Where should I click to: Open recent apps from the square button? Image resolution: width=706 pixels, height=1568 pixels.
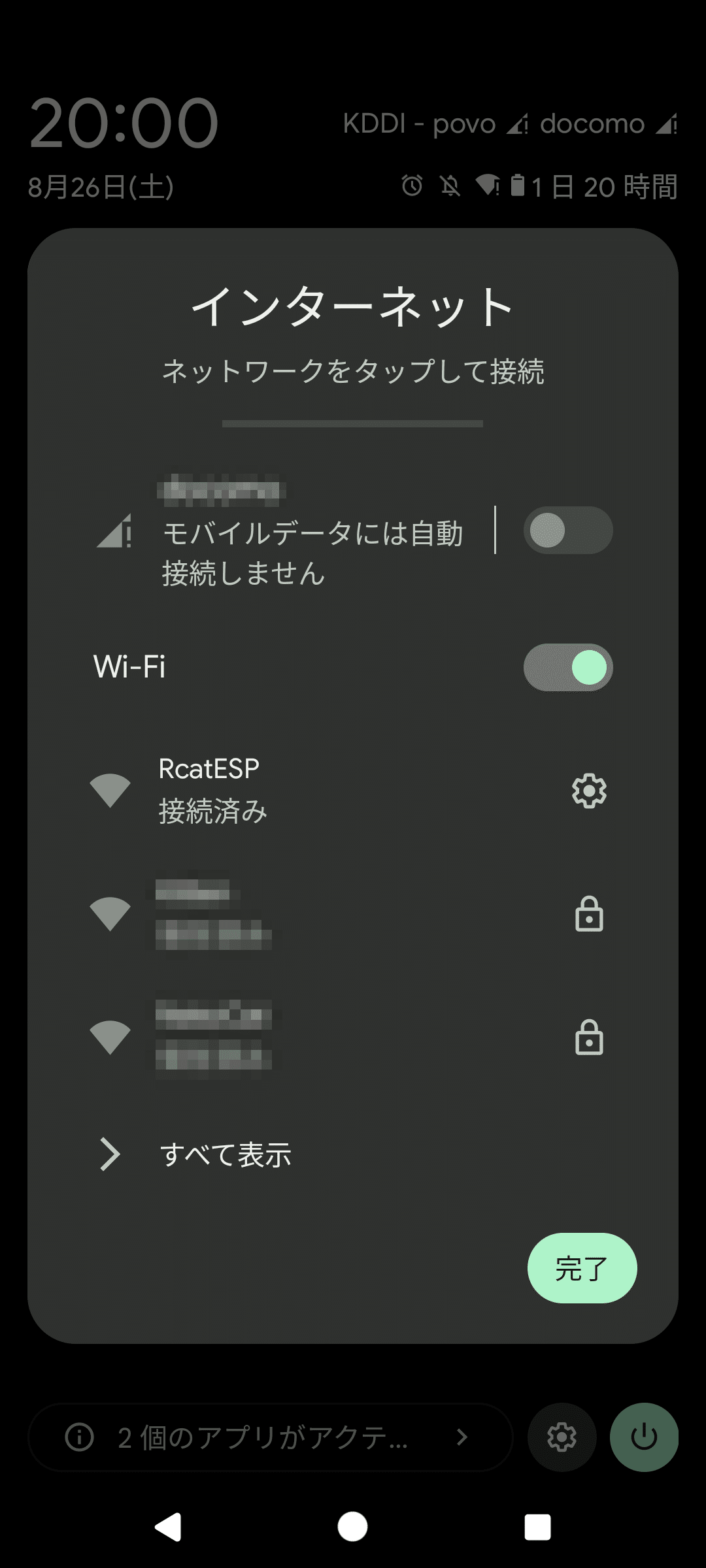click(x=537, y=1527)
